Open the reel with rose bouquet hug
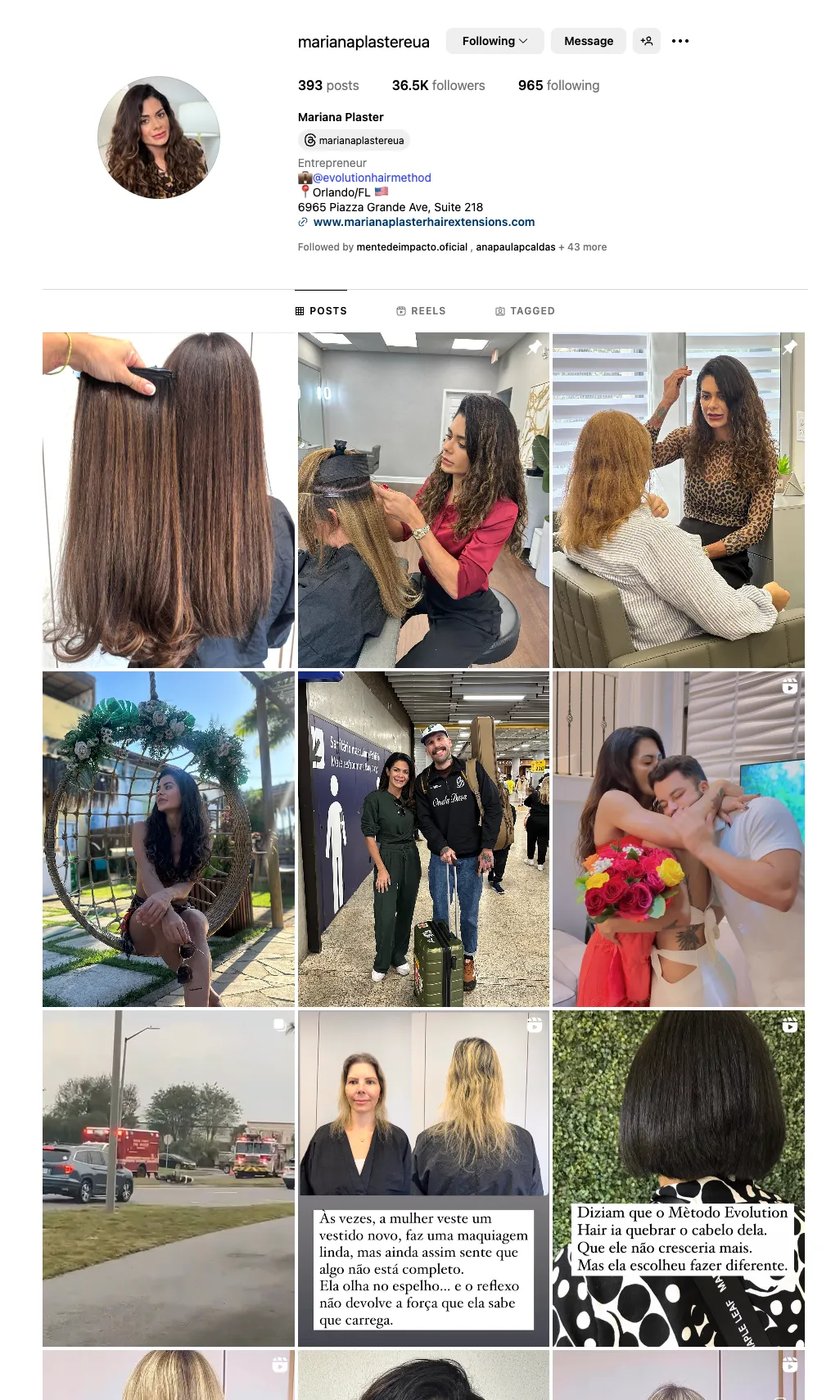The height and width of the screenshot is (1400, 840). pyautogui.click(x=679, y=839)
